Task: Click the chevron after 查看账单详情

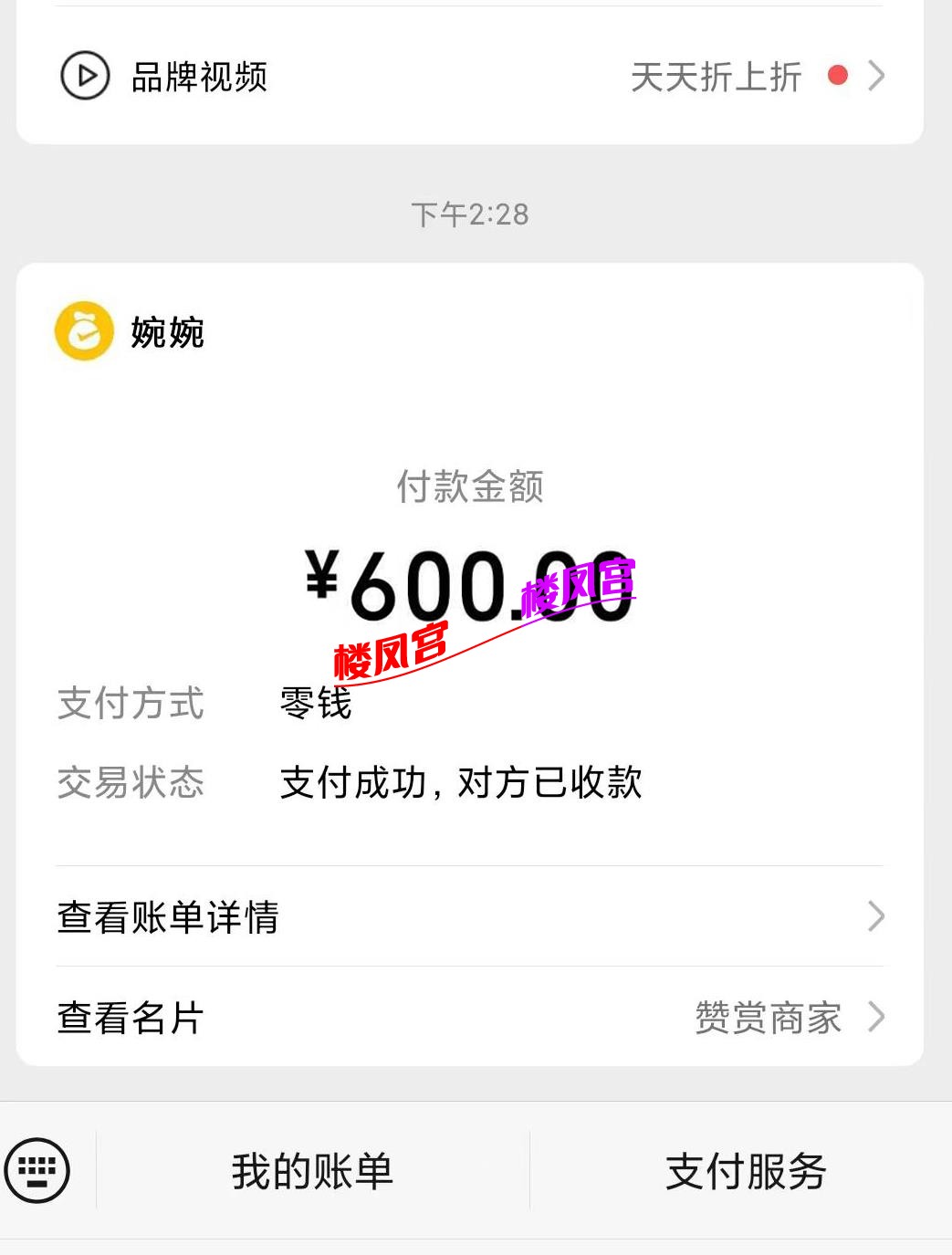Action: point(874,915)
